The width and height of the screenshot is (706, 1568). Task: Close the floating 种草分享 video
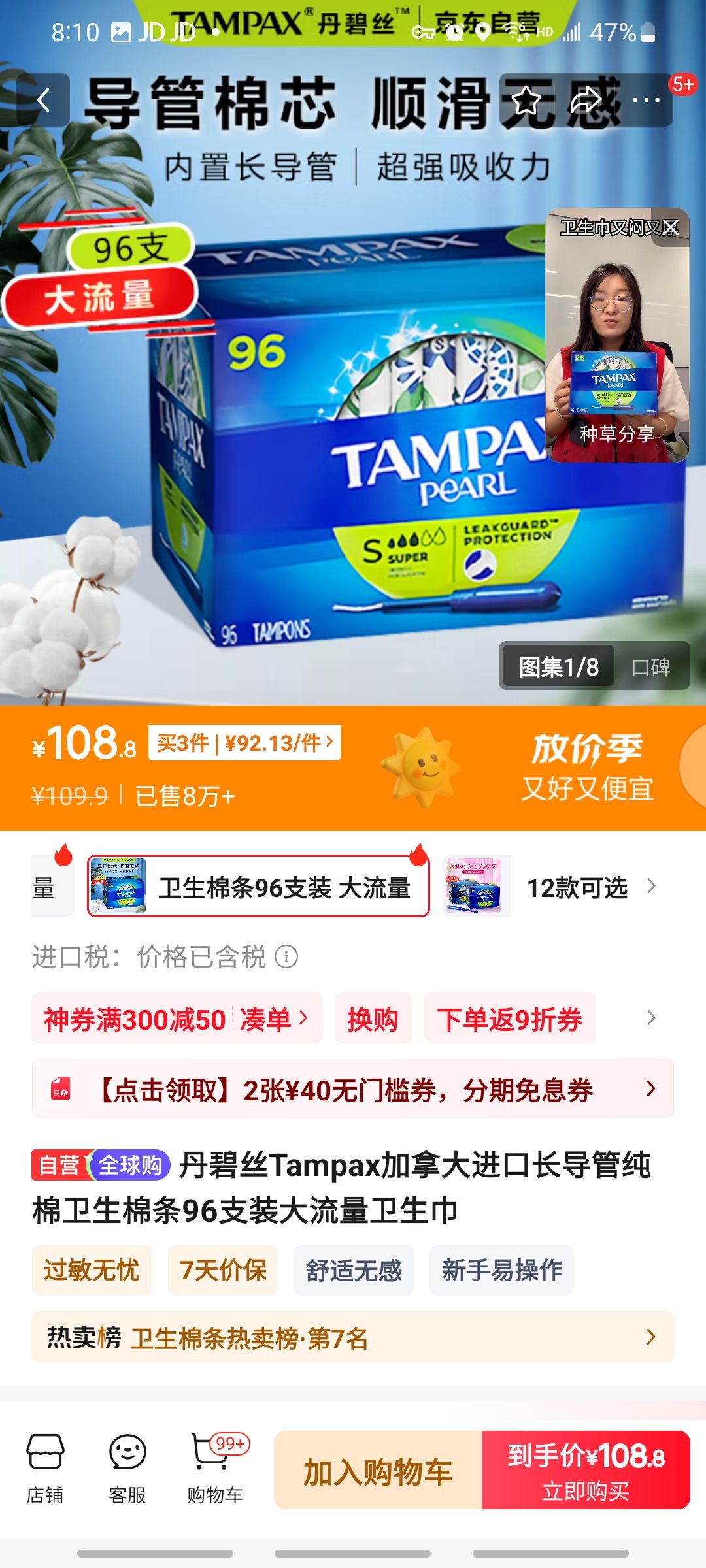(671, 227)
